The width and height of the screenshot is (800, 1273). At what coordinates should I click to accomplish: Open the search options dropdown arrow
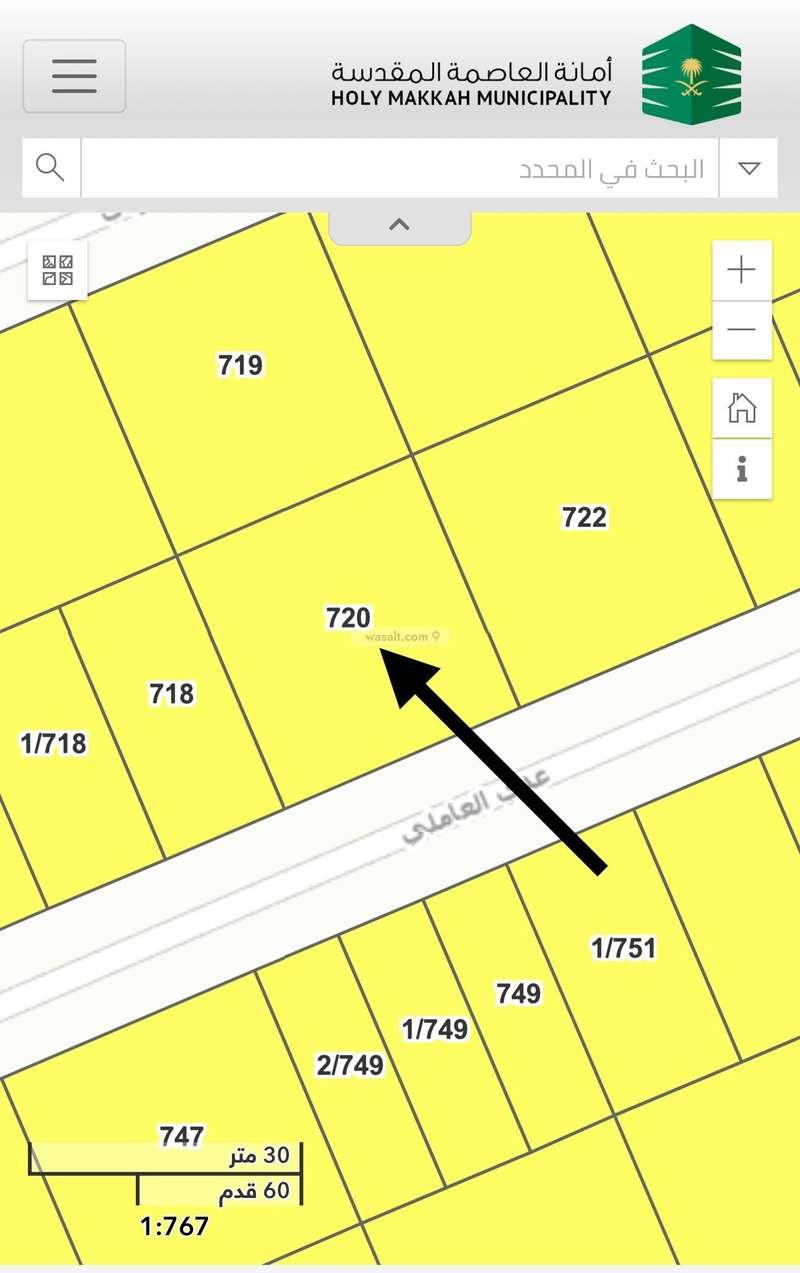749,168
